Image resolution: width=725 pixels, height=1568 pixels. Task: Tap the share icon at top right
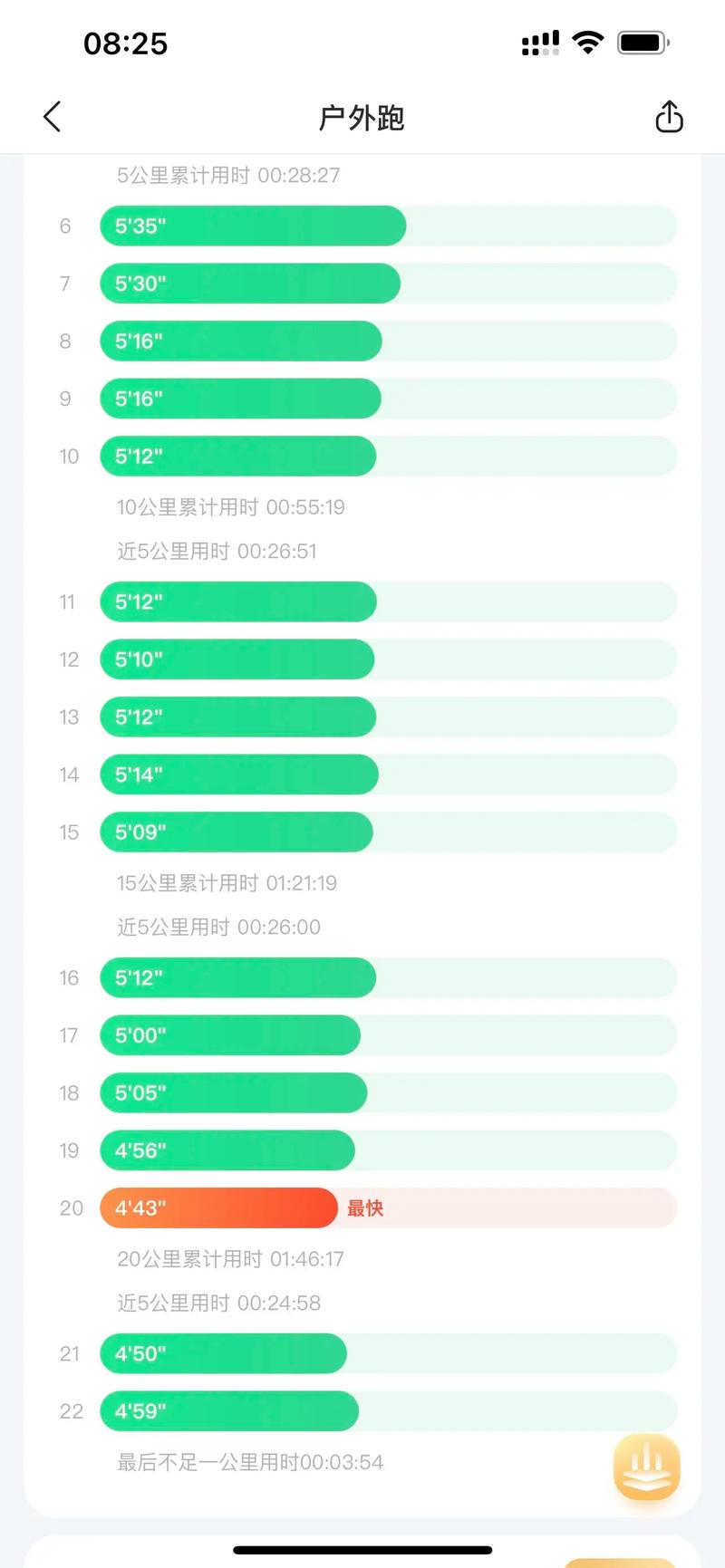[x=669, y=116]
